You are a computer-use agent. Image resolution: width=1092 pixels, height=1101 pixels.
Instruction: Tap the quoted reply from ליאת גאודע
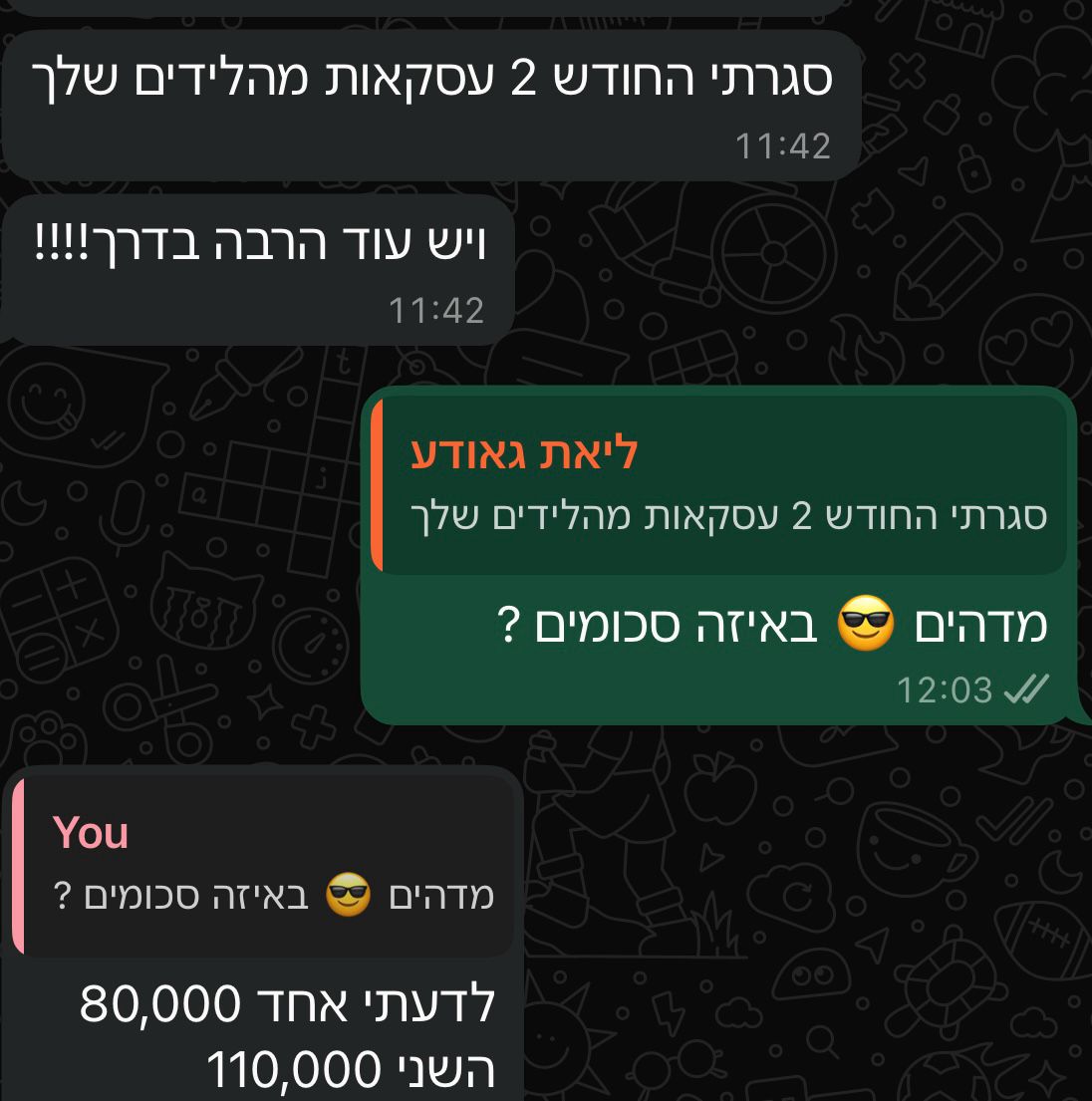coord(719,488)
